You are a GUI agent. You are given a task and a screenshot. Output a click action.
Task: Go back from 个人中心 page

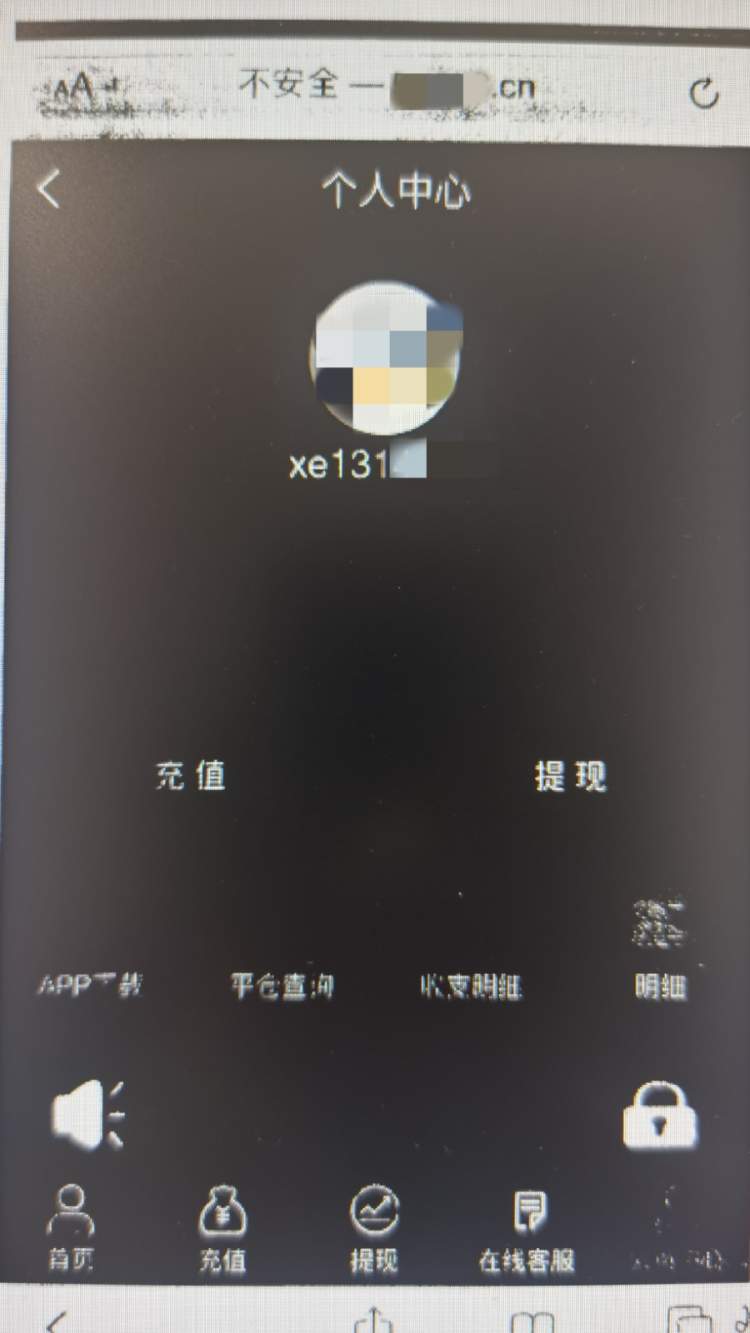pos(49,189)
